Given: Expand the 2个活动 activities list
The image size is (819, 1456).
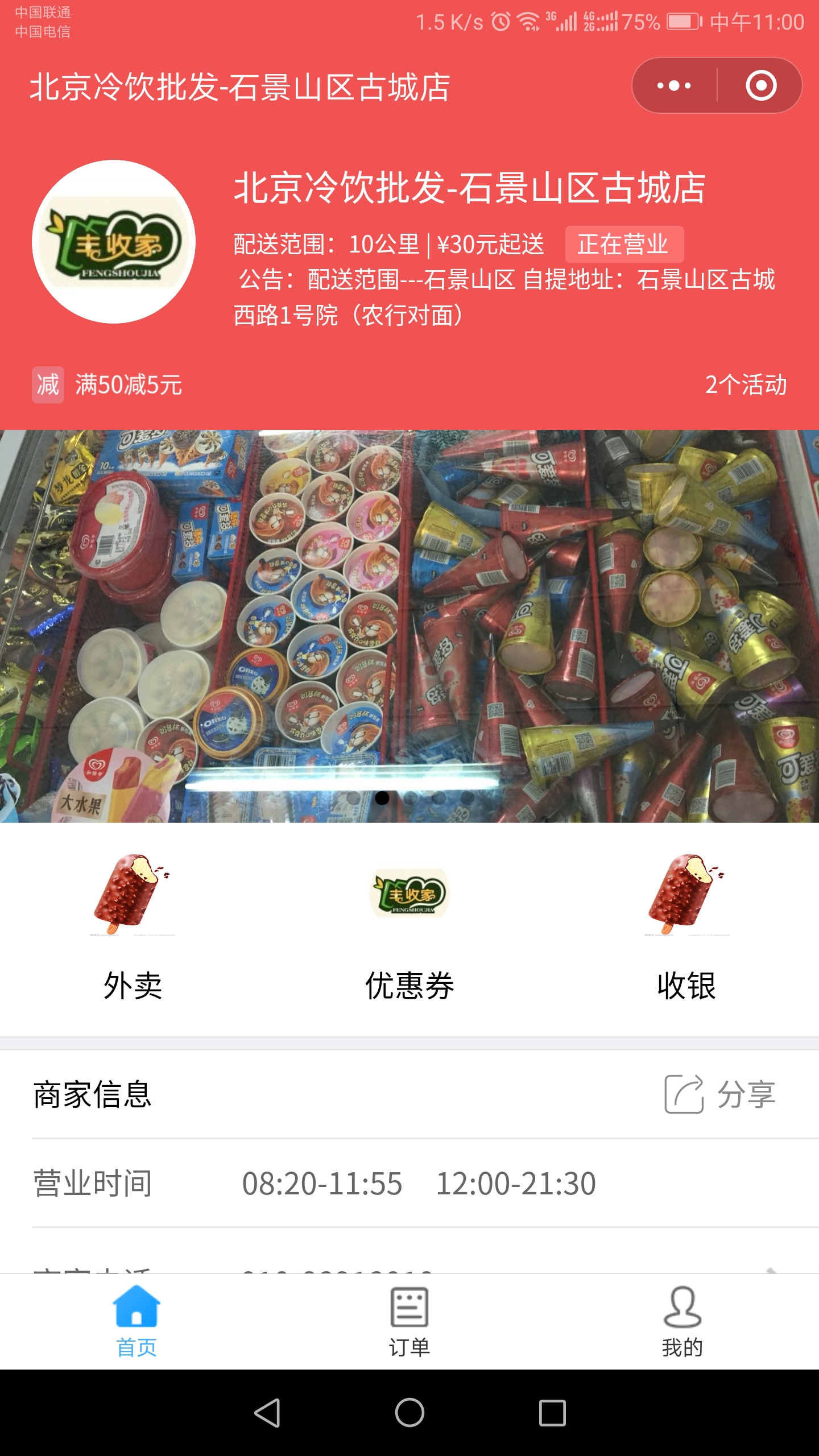Looking at the screenshot, I should coord(746,384).
